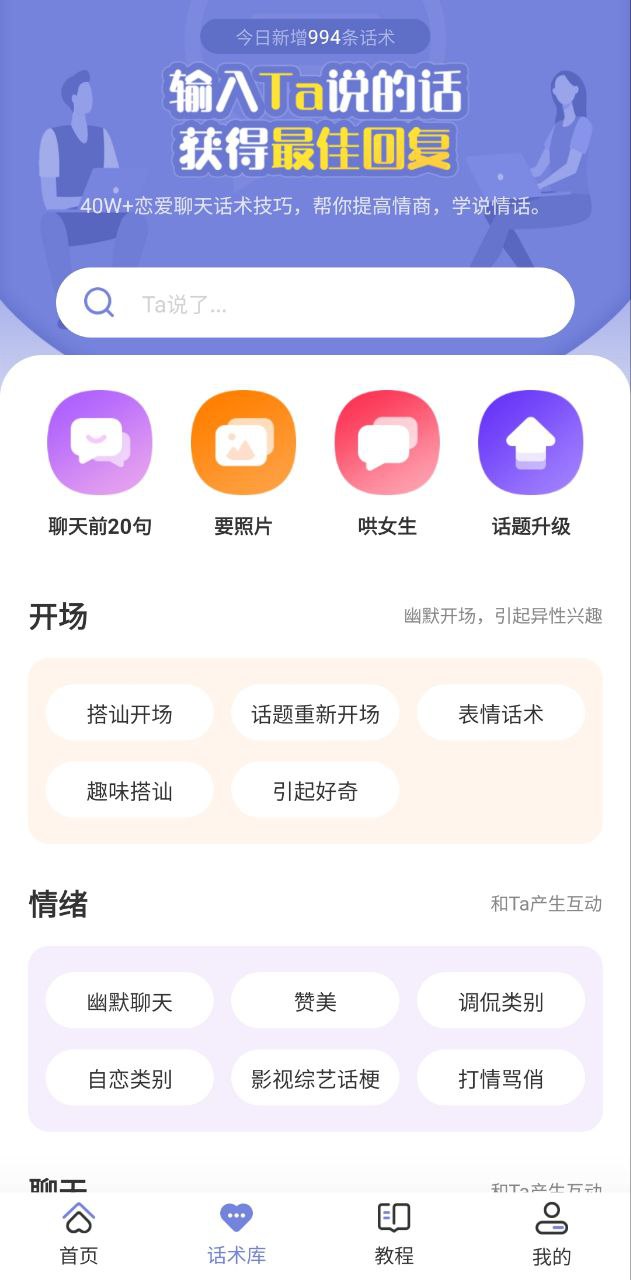
Task: Open the 我的 tab
Action: (551, 1235)
